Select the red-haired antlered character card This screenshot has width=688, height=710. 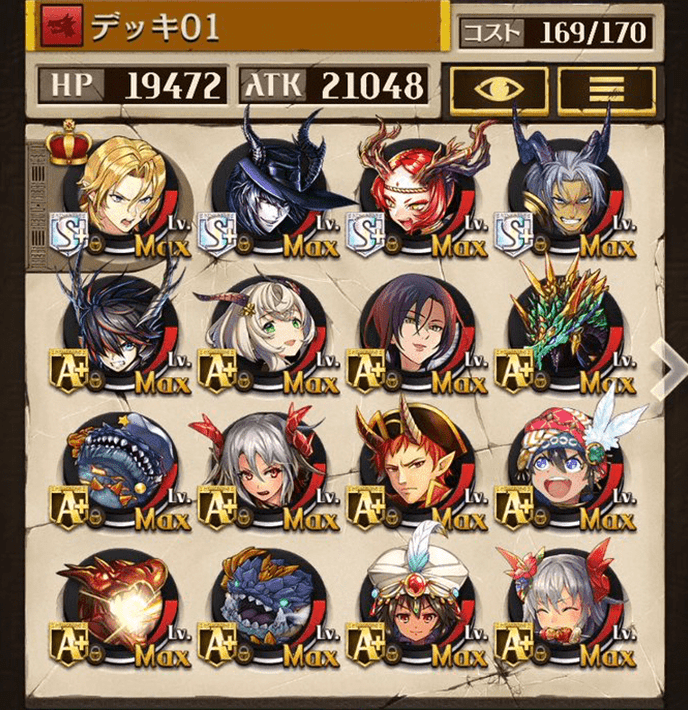point(417,190)
